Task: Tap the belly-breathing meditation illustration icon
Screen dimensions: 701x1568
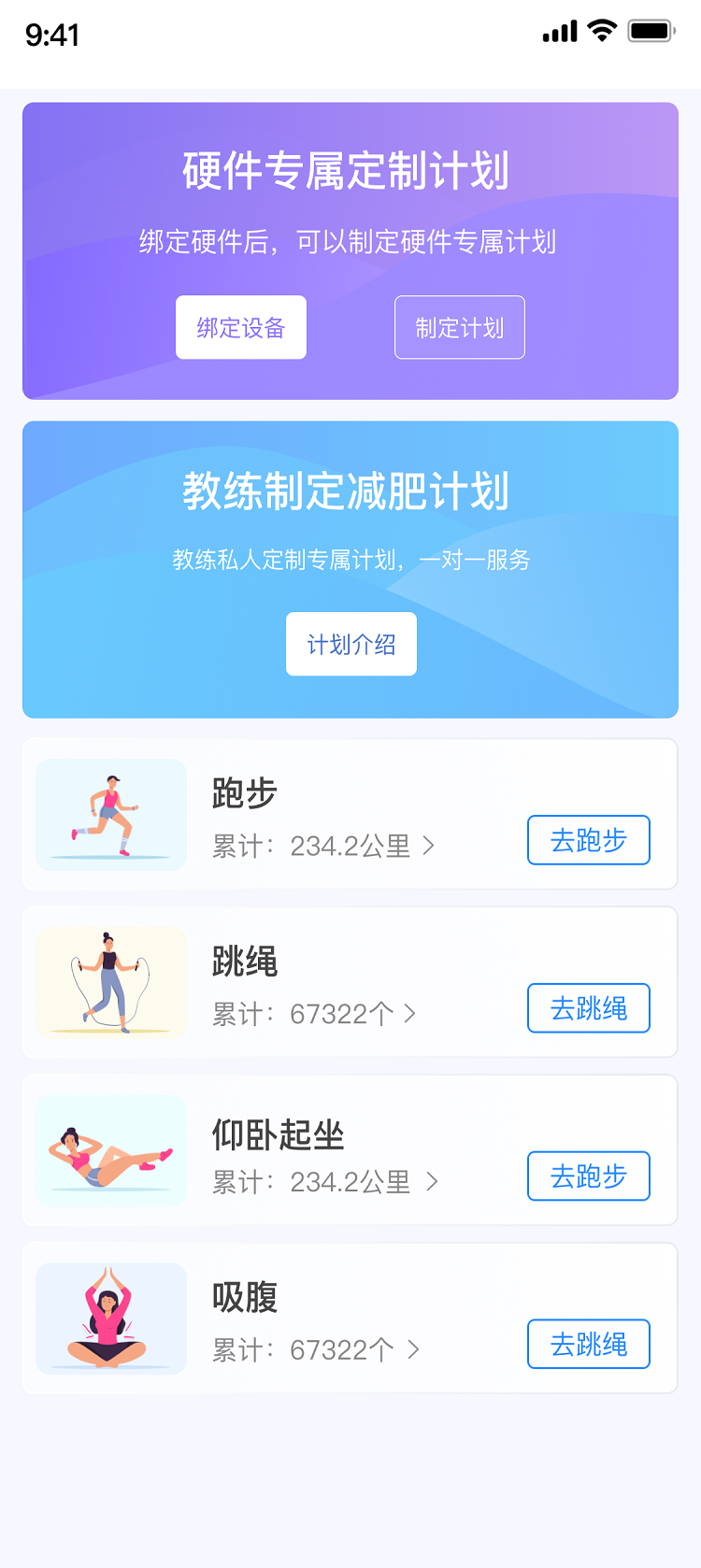Action: point(110,1319)
